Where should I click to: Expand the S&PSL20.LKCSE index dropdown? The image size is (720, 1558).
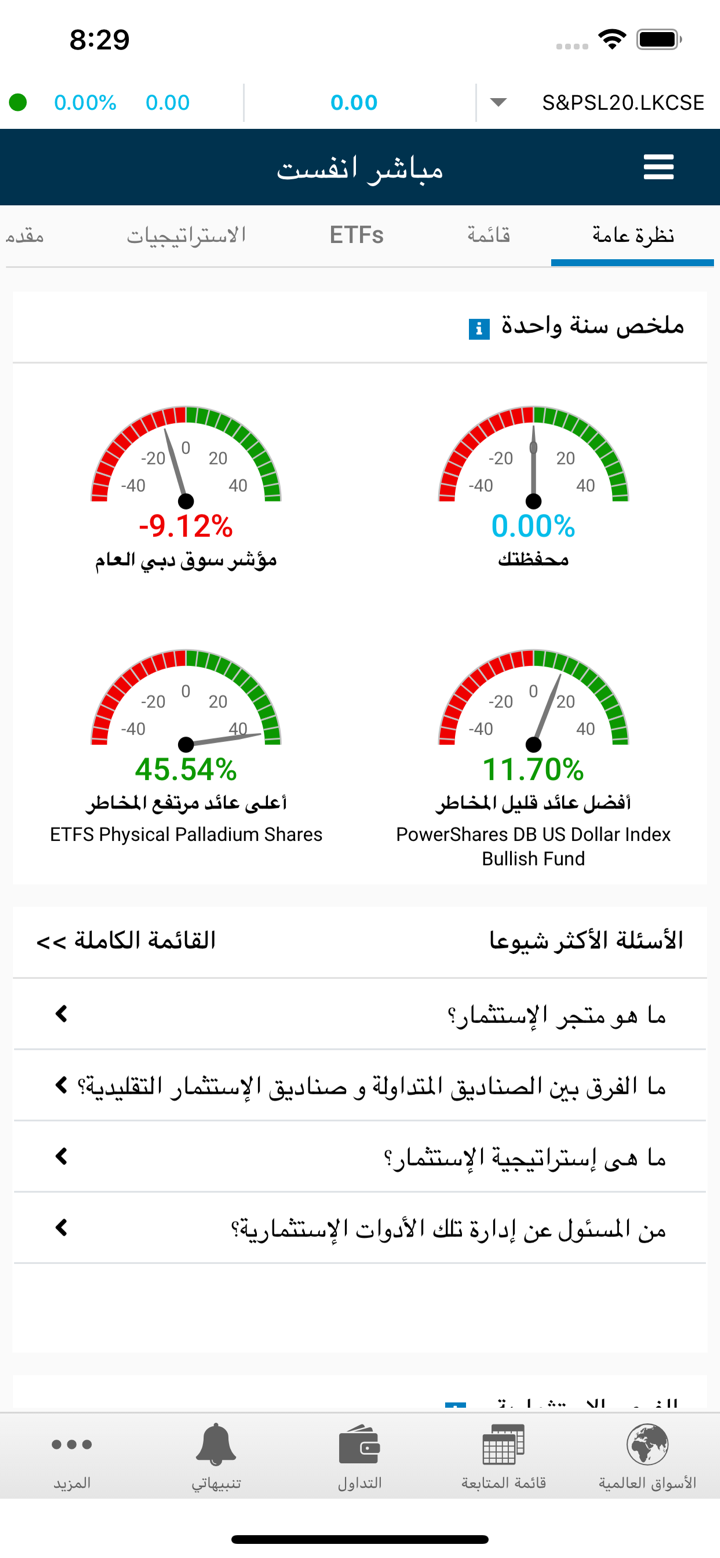(498, 102)
